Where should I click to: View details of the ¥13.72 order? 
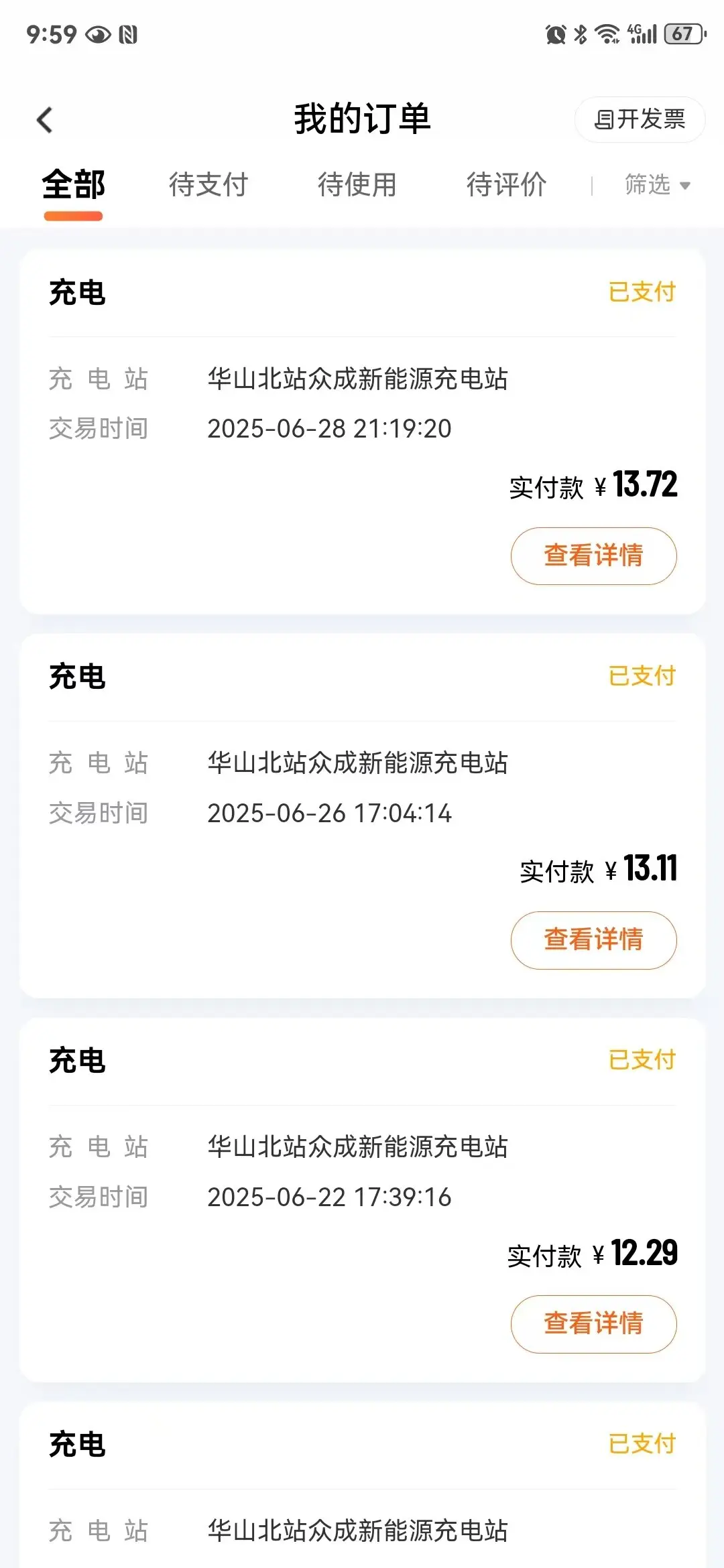(x=594, y=556)
